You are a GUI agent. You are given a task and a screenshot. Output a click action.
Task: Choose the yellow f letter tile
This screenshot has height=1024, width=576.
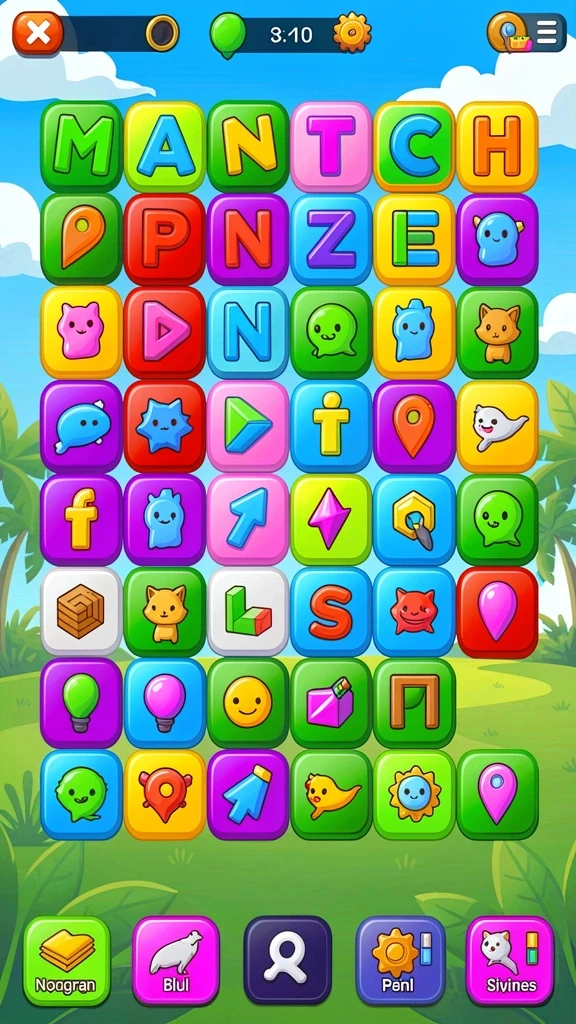coord(82,519)
